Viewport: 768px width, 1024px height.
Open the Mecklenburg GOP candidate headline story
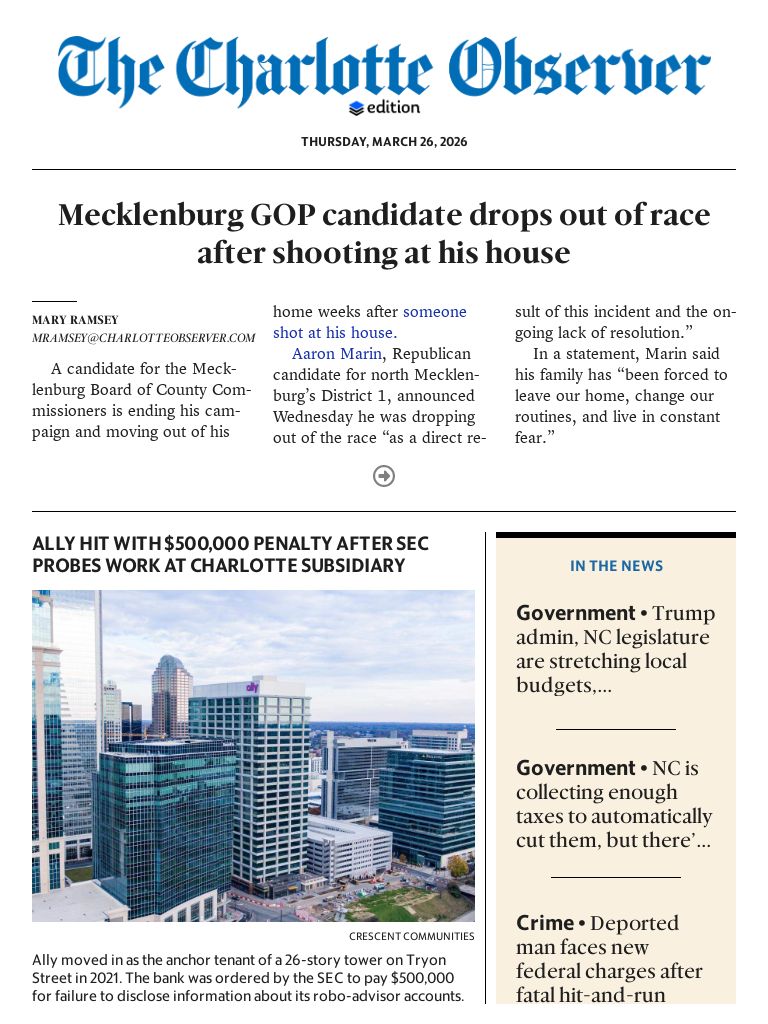384,234
